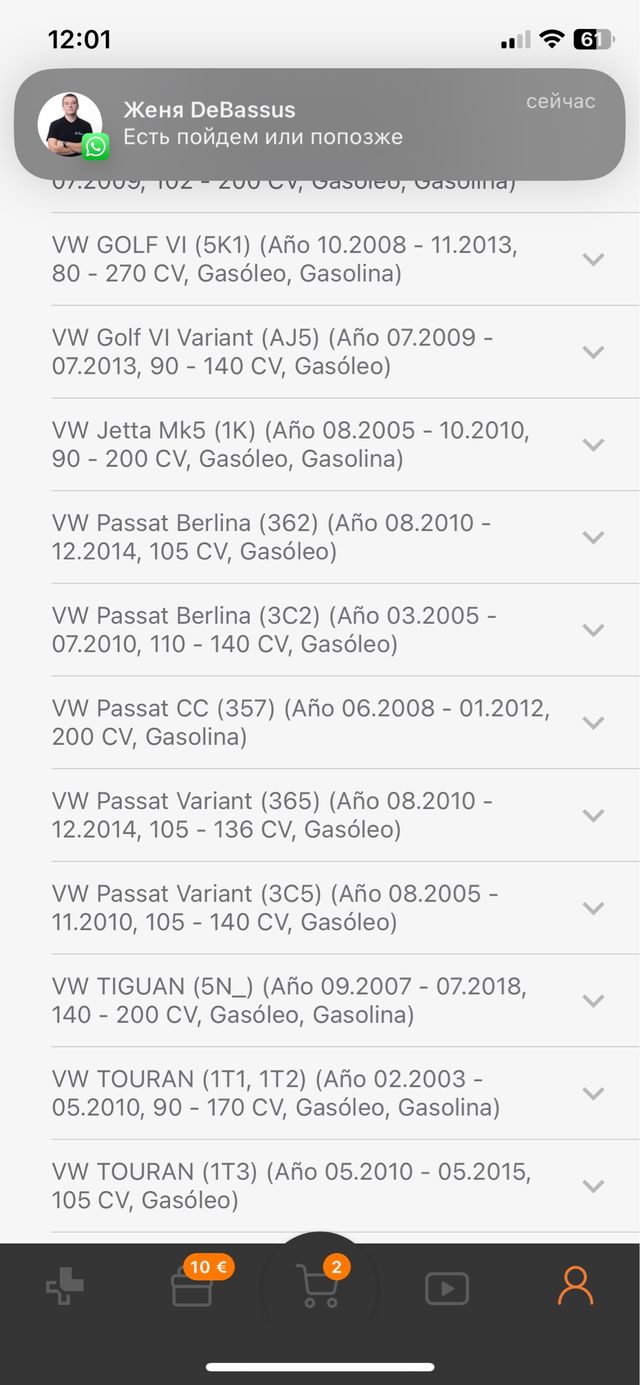Expand VW Passat Berlina (362) row
This screenshot has width=640, height=1385.
coord(593,537)
